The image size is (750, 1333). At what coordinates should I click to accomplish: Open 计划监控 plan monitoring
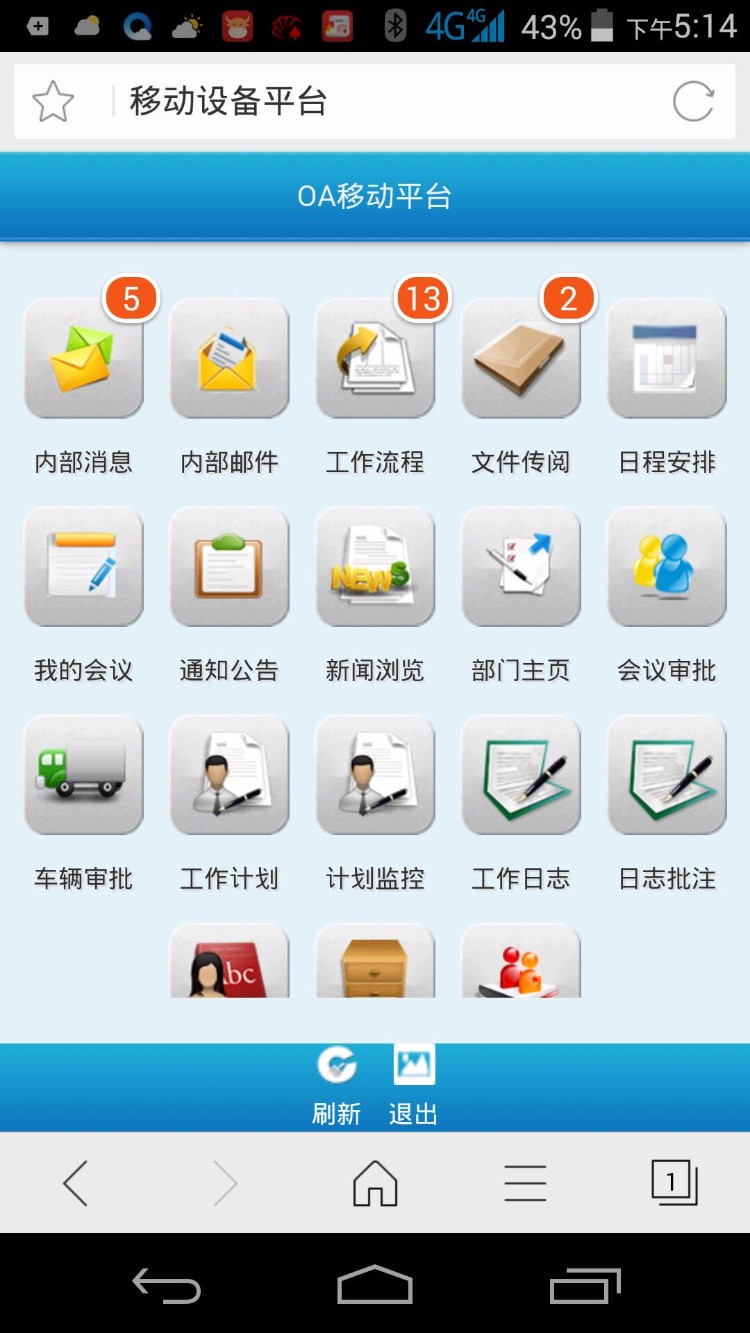tap(375, 775)
